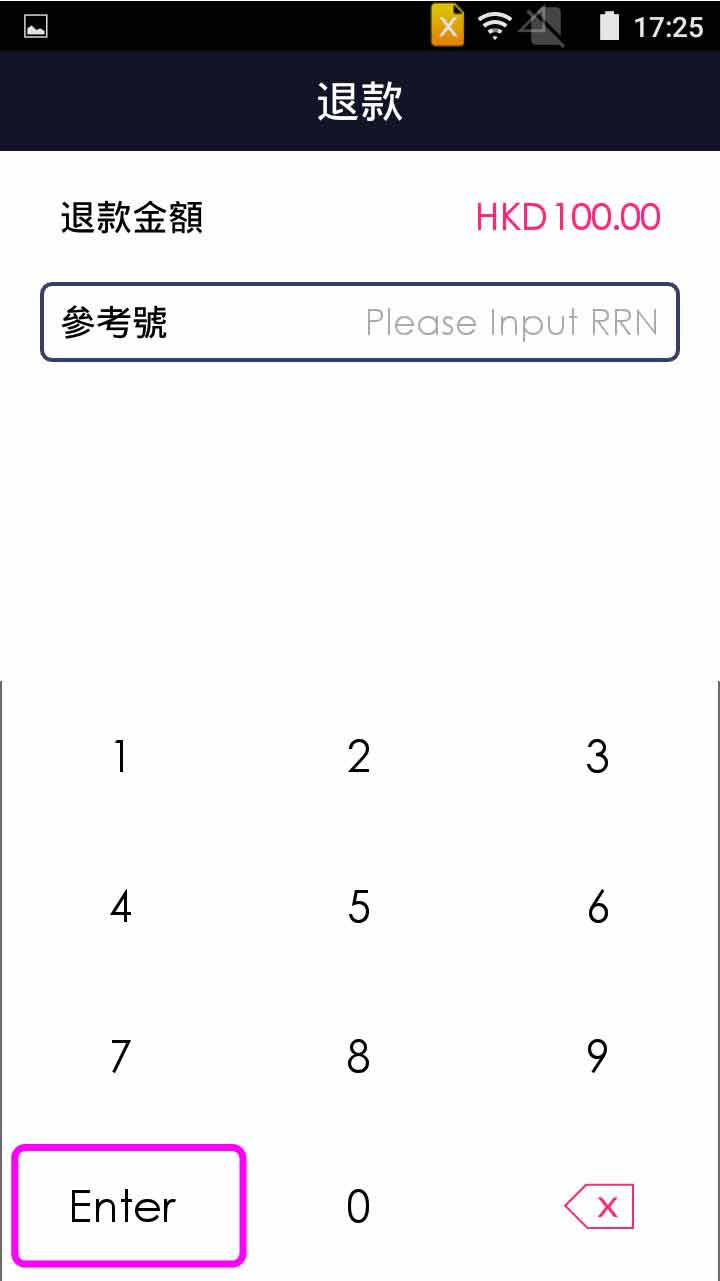Tap the 0 key
The height and width of the screenshot is (1281, 720).
pyautogui.click(x=359, y=1206)
